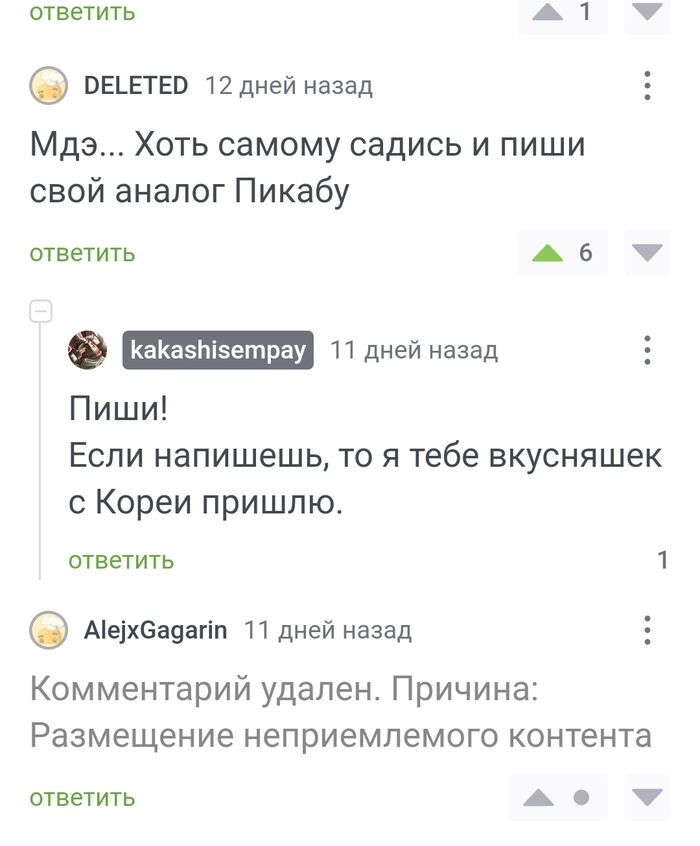
Task: Downvote the DELETED user's comment
Action: [647, 253]
